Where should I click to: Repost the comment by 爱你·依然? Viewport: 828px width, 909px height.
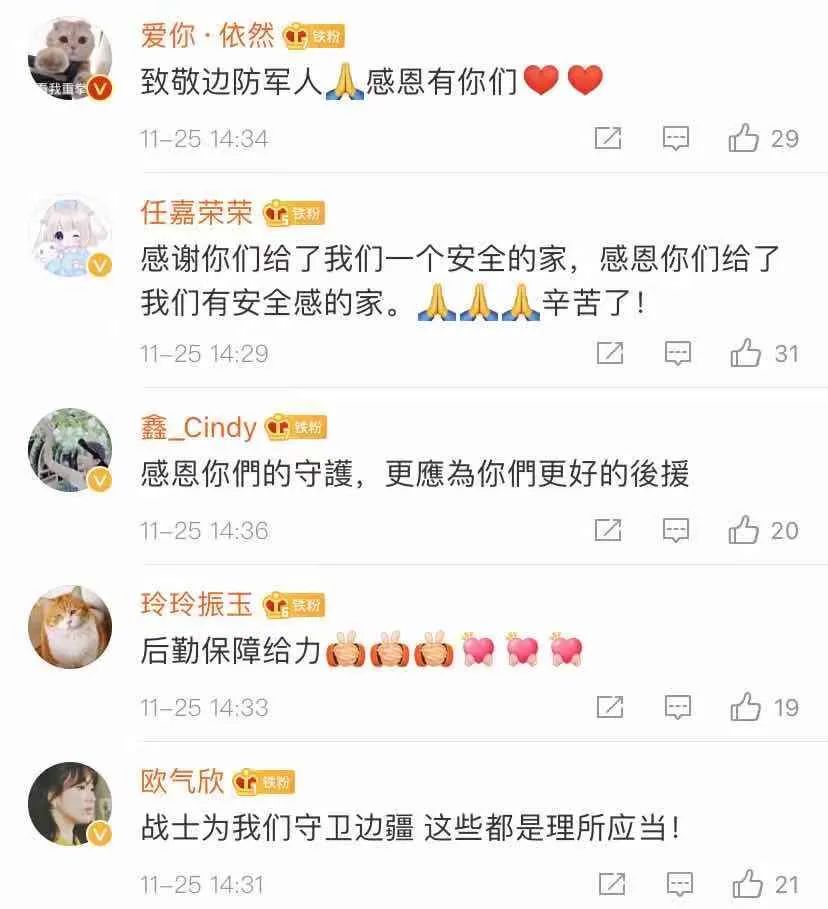609,138
